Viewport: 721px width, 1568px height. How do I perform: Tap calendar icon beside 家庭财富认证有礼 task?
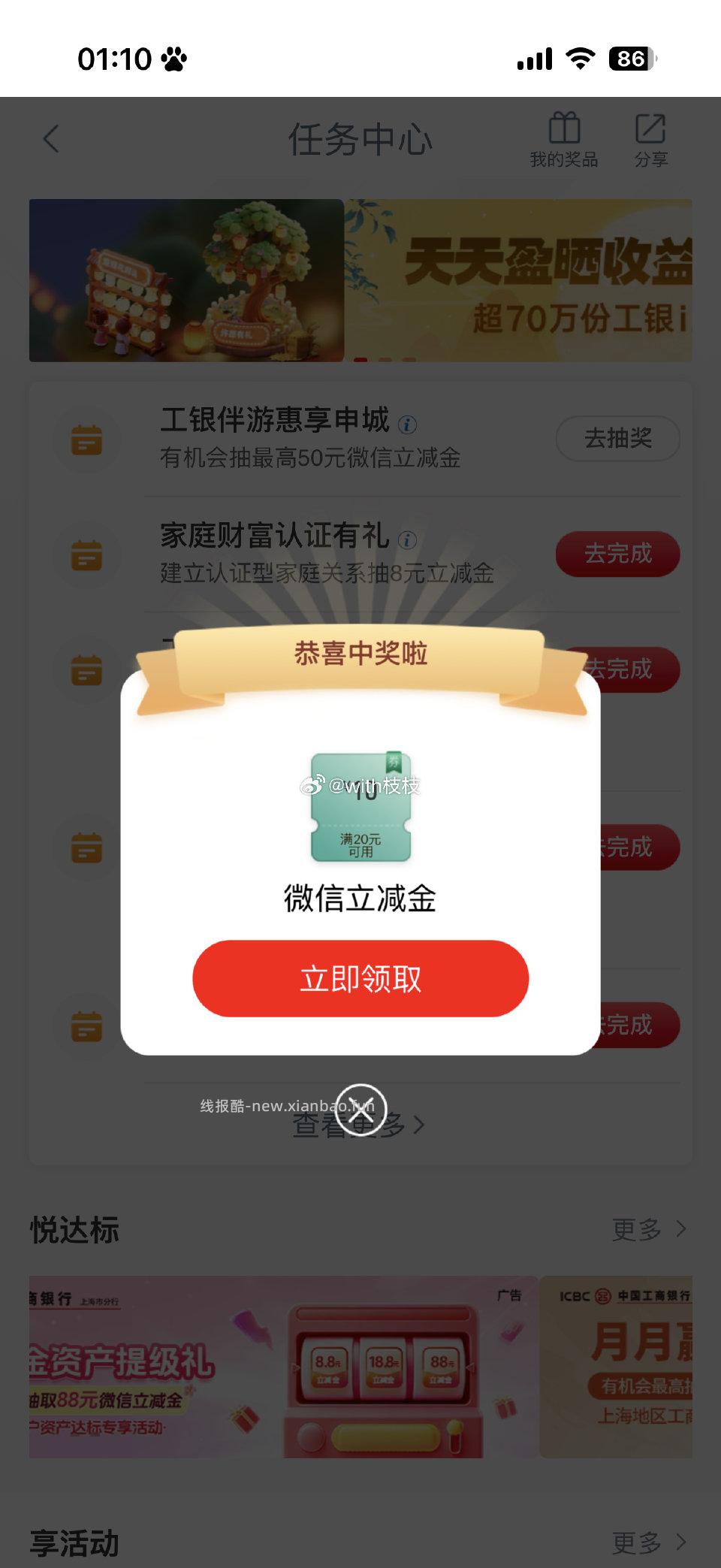[x=86, y=555]
